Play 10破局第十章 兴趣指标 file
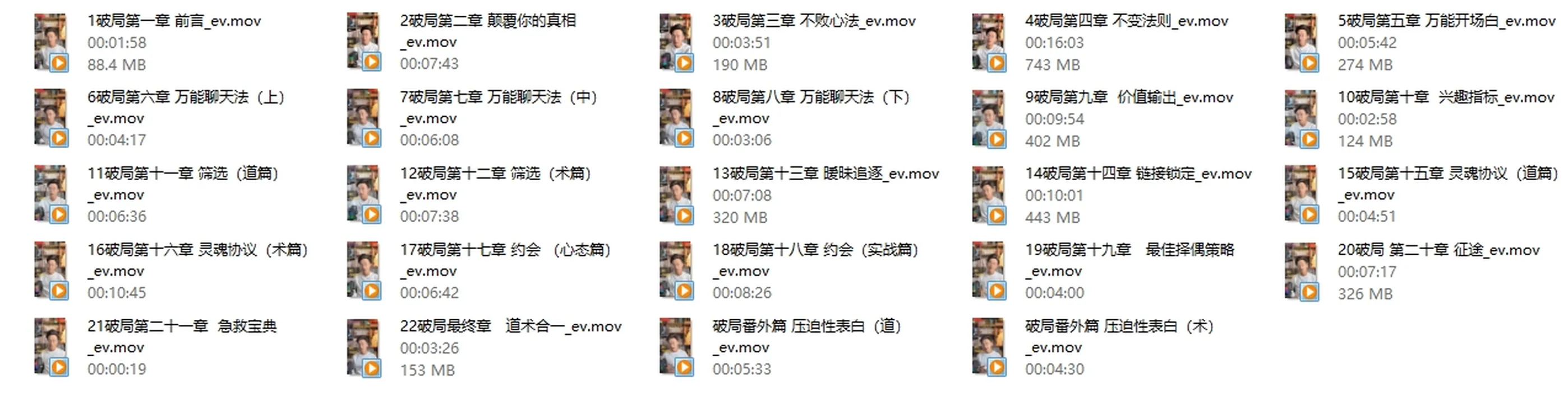Viewport: 1568px width, 404px height. (x=1302, y=119)
